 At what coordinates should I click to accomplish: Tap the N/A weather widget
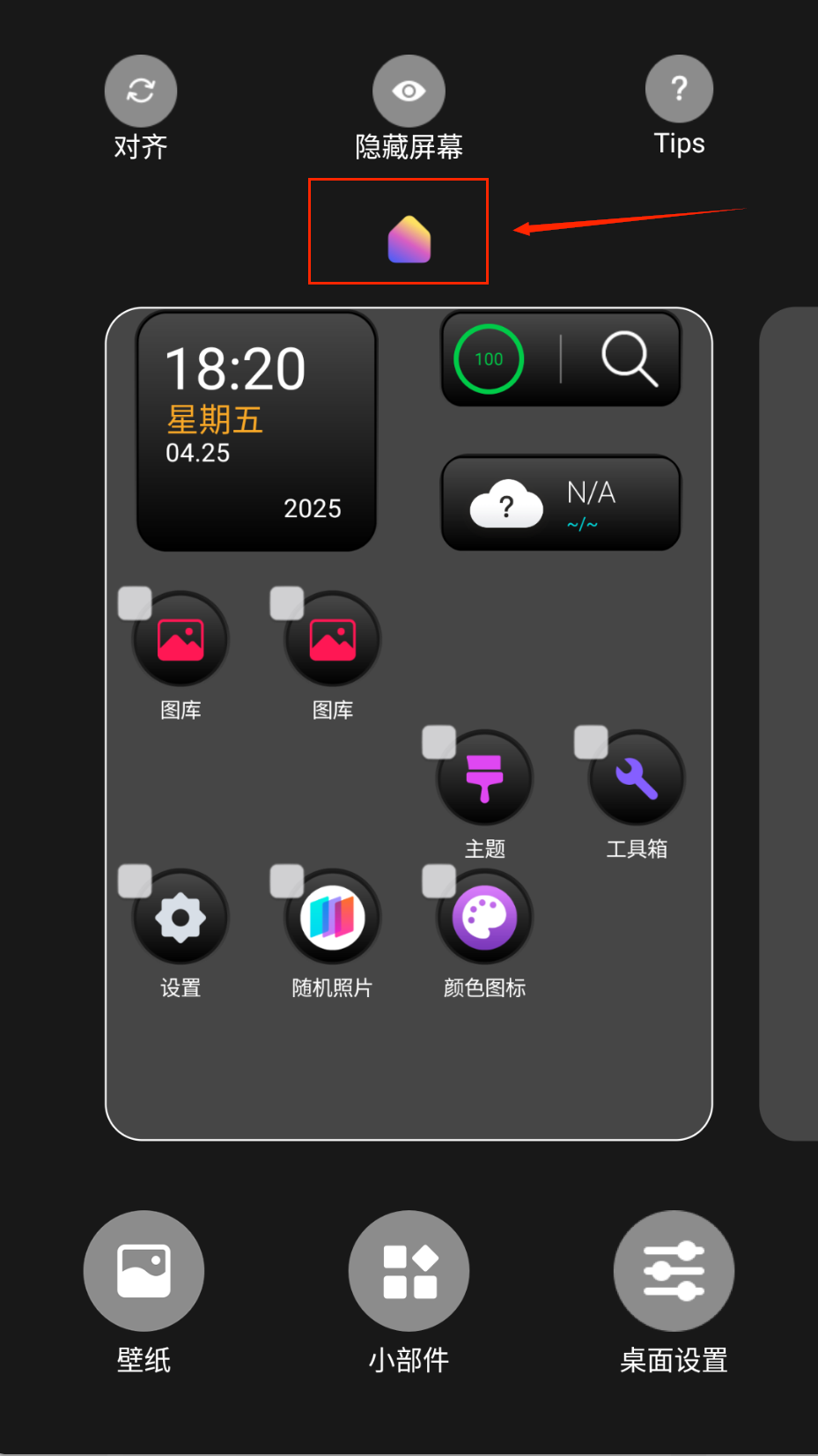click(561, 504)
